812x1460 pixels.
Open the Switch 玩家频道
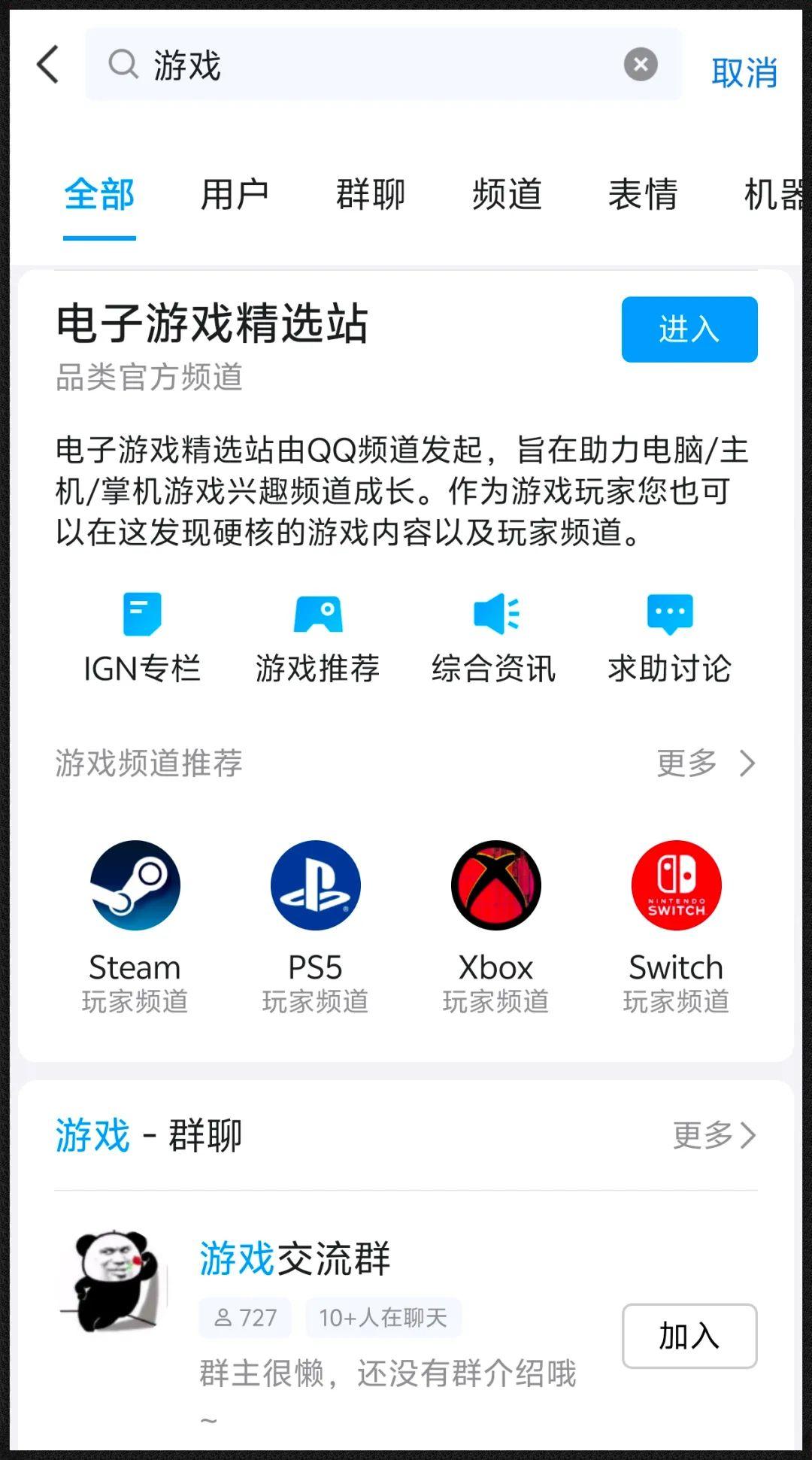676,925
